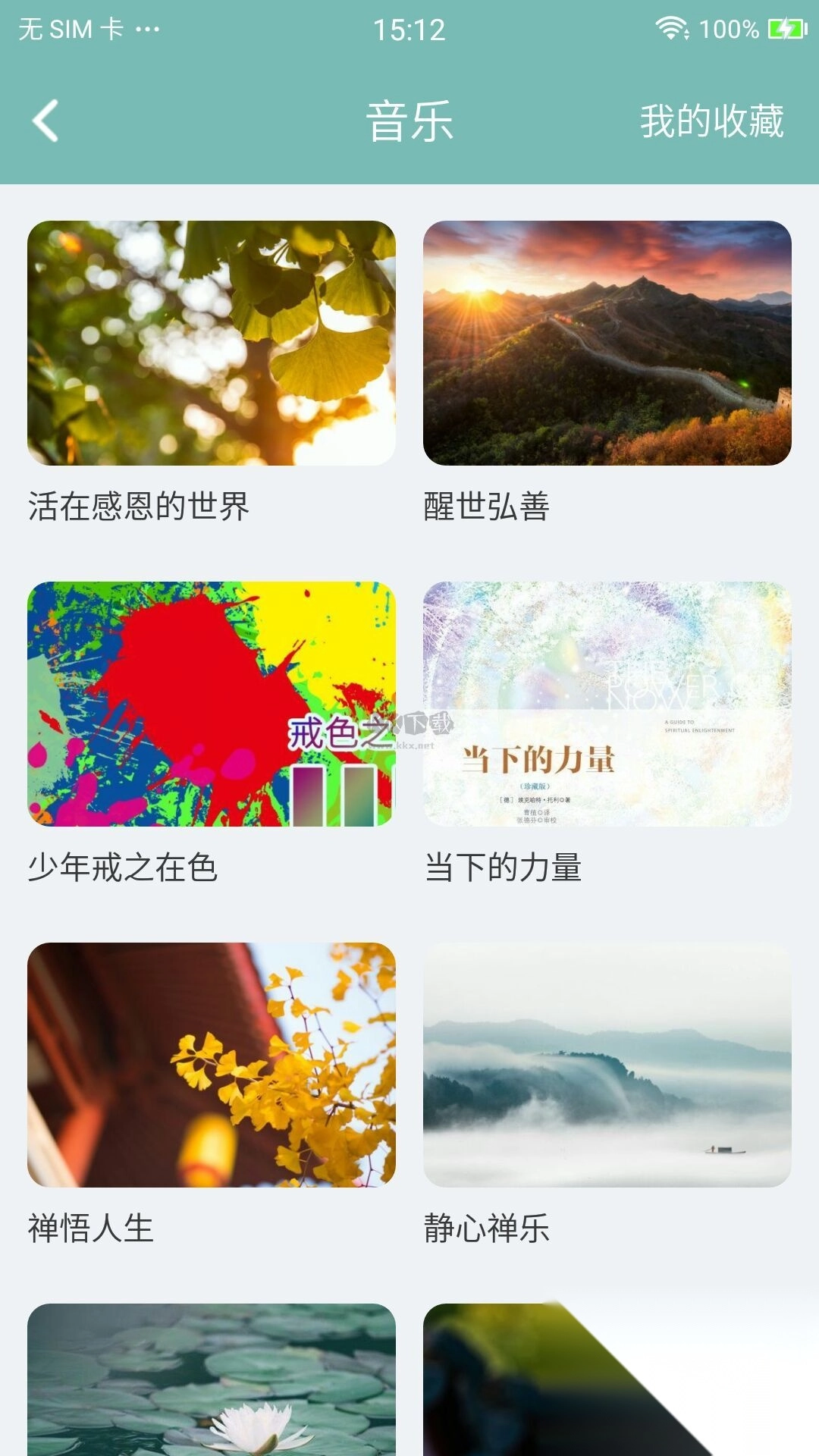View the 禅悟人生 album

212,1065
